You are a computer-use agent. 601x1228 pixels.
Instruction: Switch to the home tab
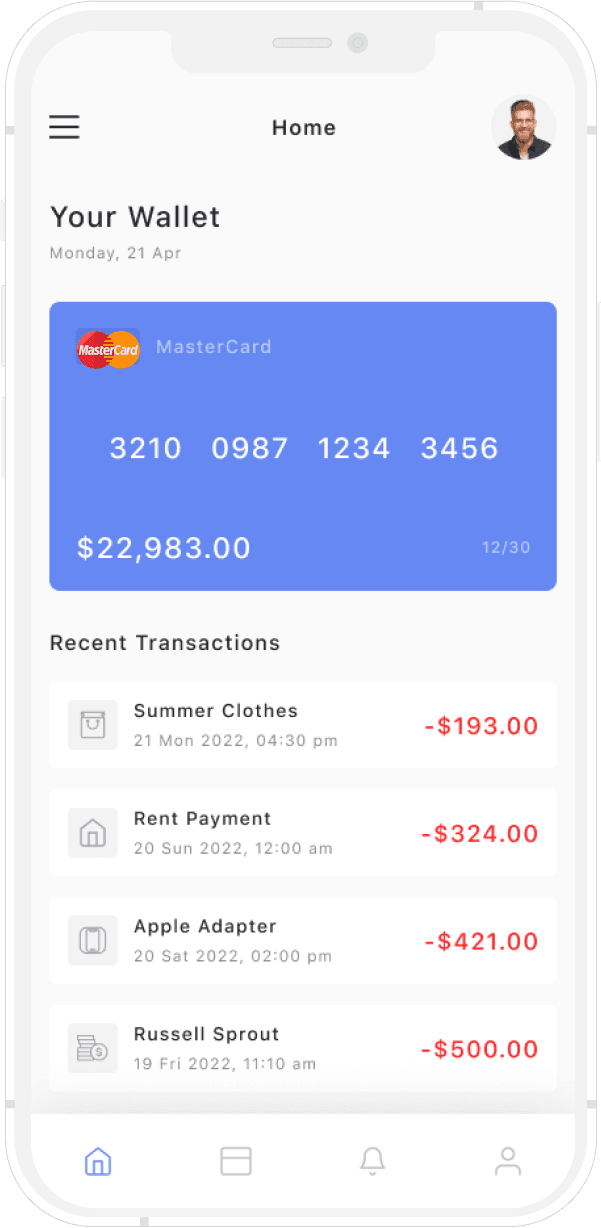point(98,1161)
